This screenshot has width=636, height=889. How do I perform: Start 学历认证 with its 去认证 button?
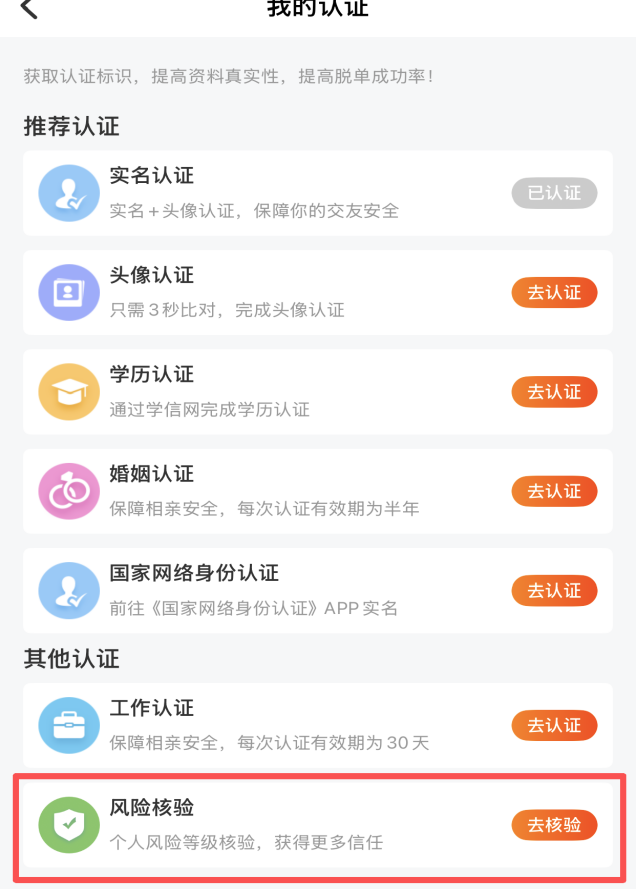554,391
